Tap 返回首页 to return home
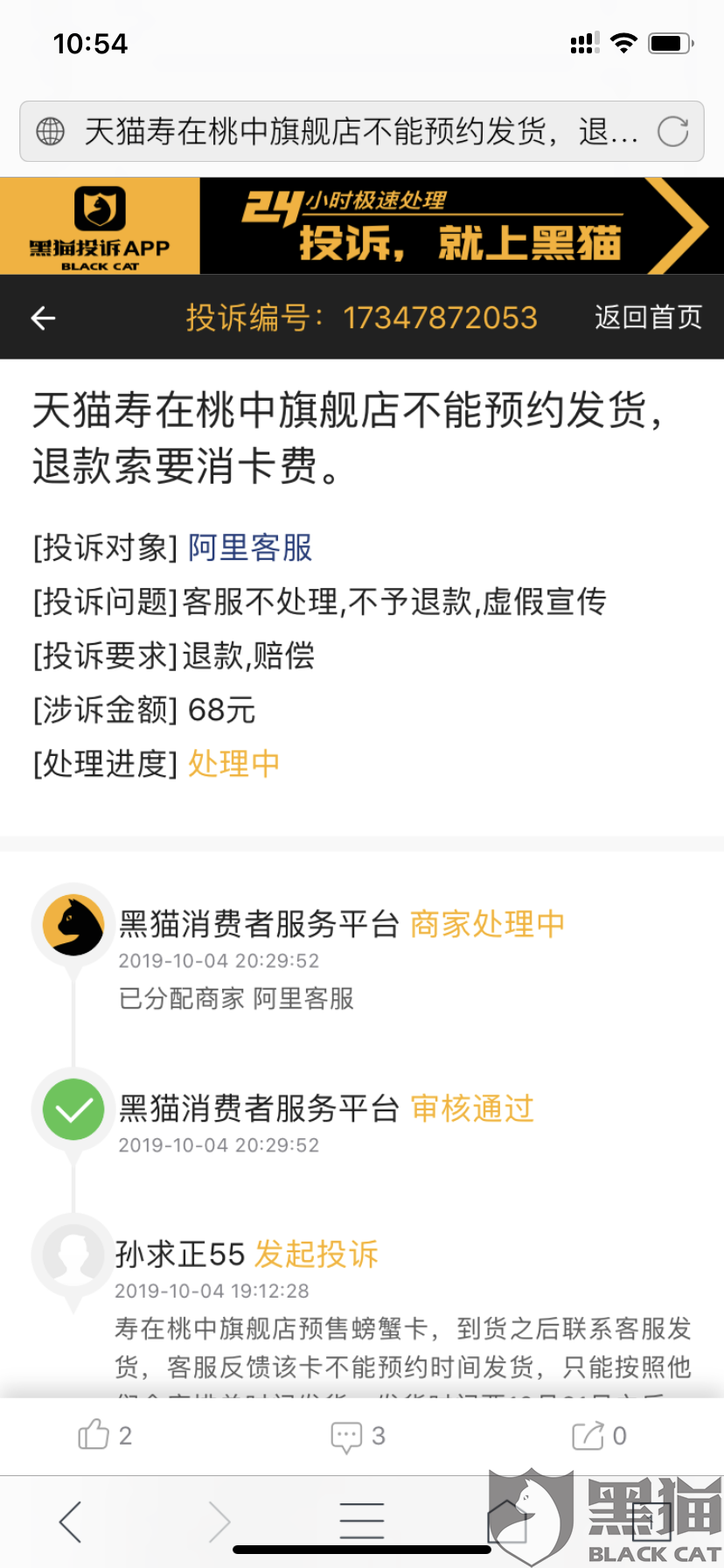Viewport: 724px width, 1568px height. (x=648, y=317)
